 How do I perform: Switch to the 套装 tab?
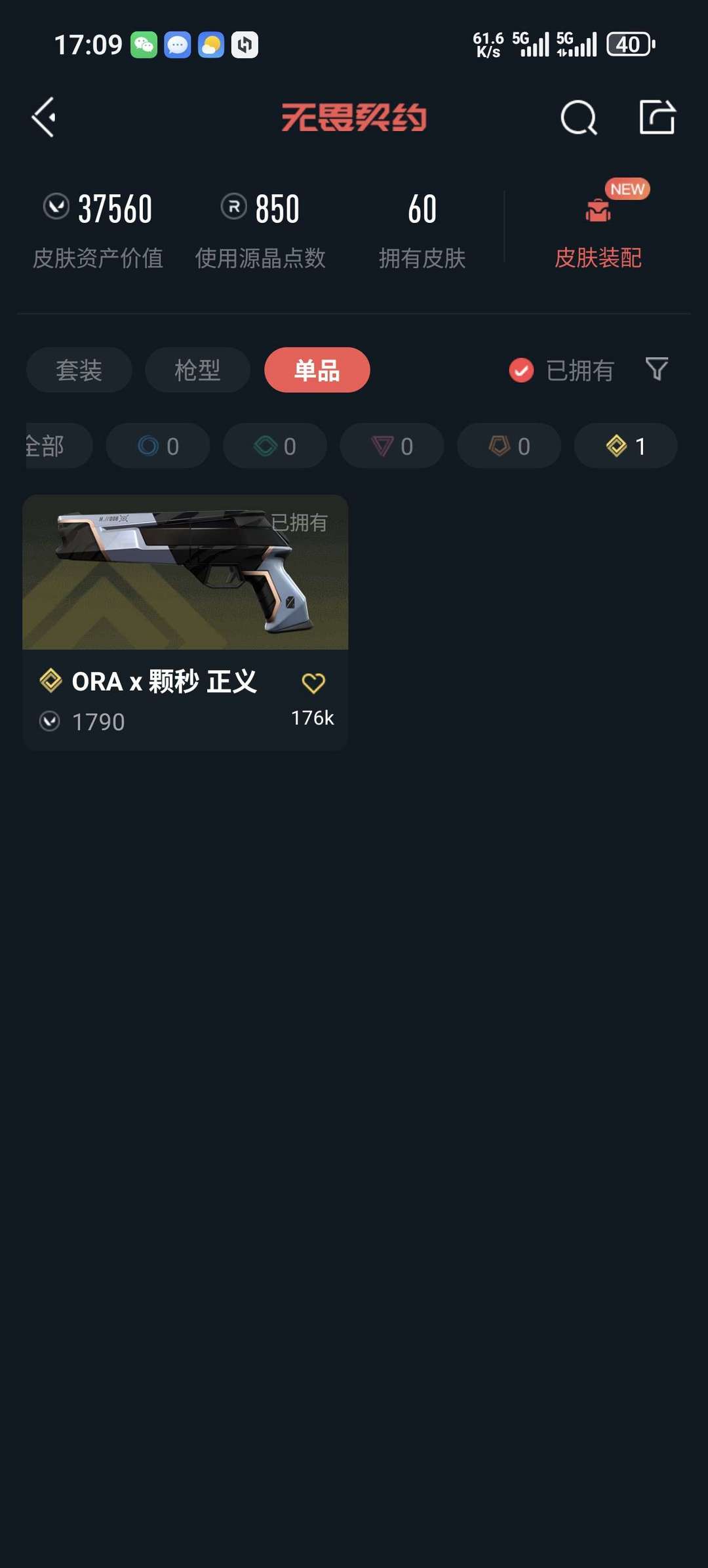(x=79, y=370)
